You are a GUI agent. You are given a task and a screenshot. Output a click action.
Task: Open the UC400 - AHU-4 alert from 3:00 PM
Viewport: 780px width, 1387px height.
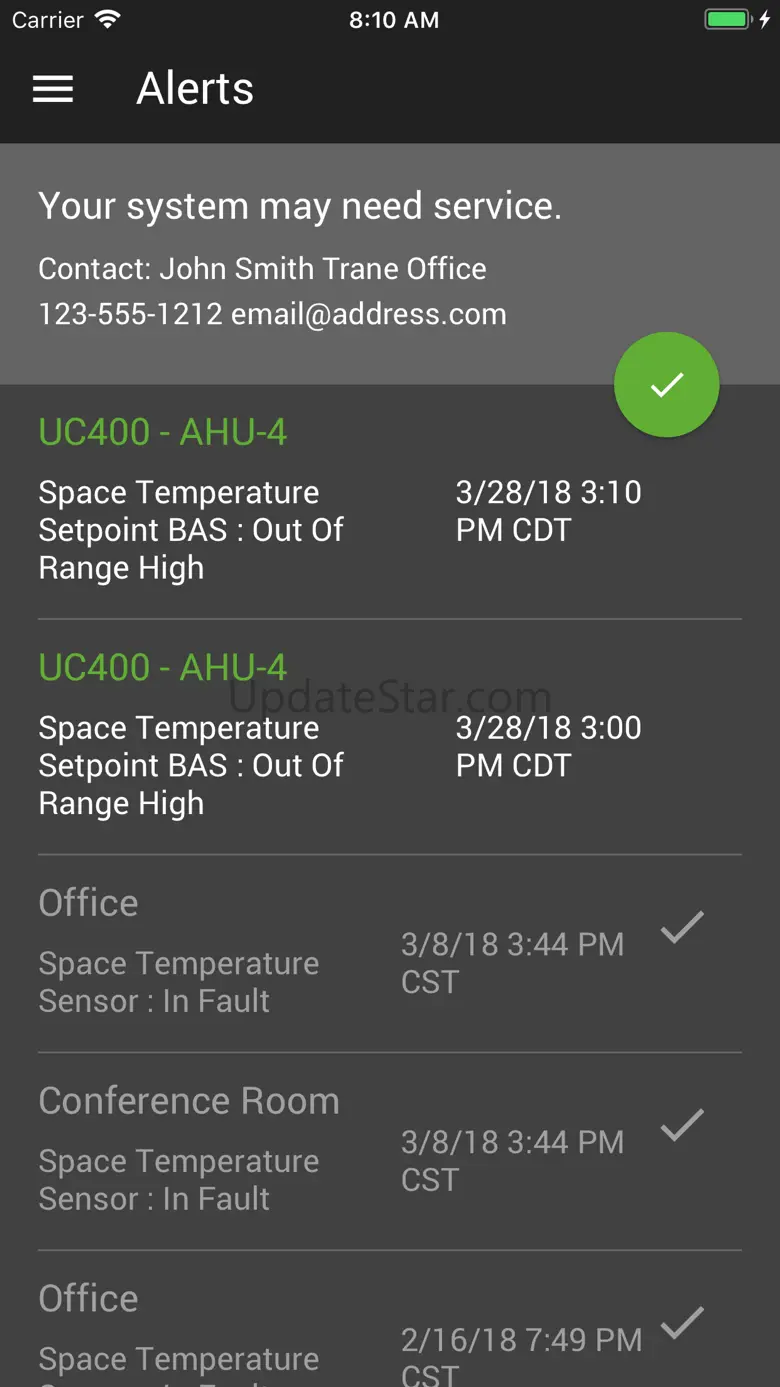pyautogui.click(x=340, y=743)
